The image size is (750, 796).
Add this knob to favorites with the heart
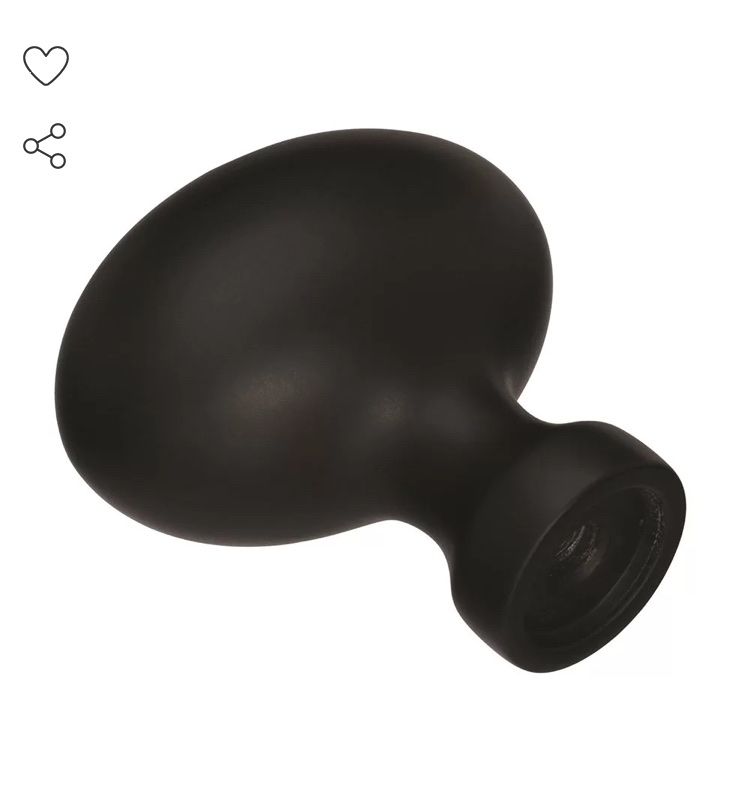click(x=46, y=66)
